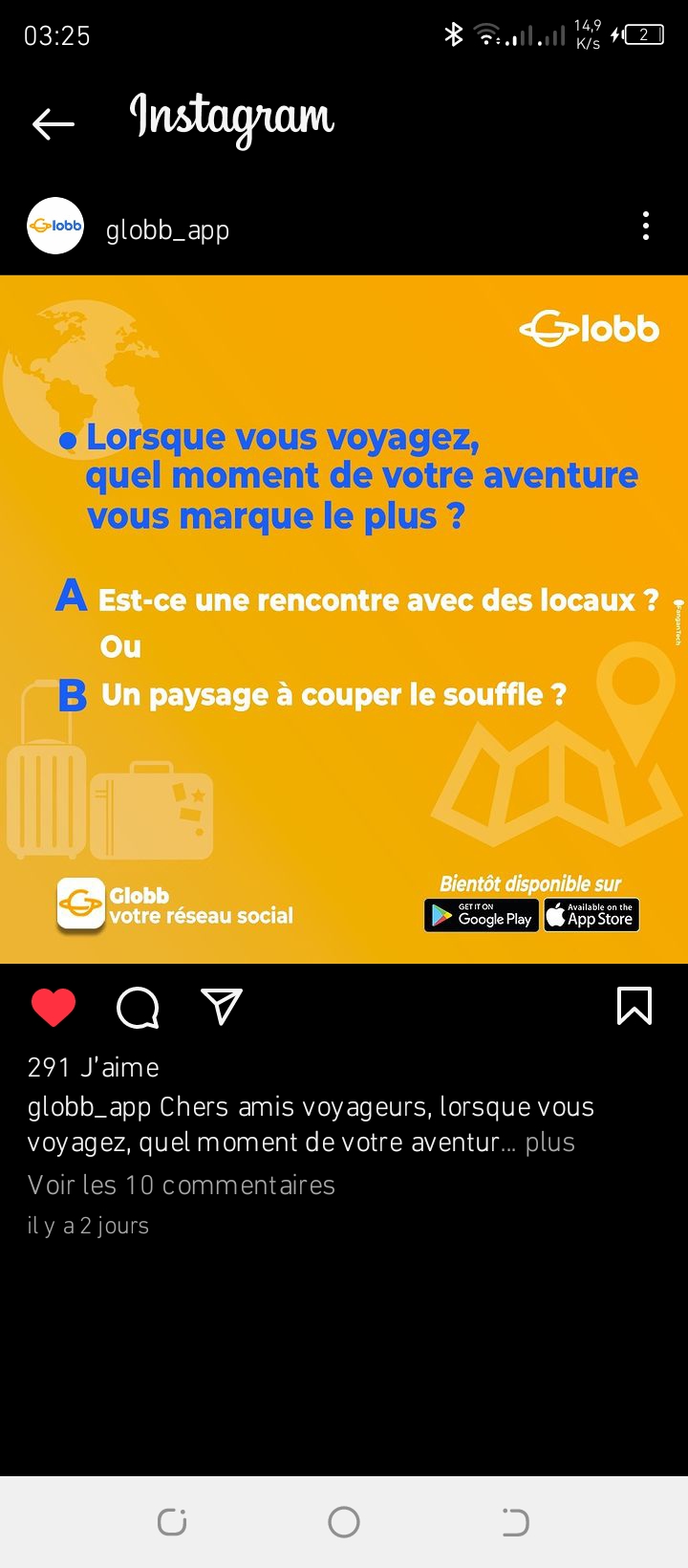Open globb_app profile picture
Image resolution: width=688 pixels, height=1568 pixels.
[x=55, y=226]
